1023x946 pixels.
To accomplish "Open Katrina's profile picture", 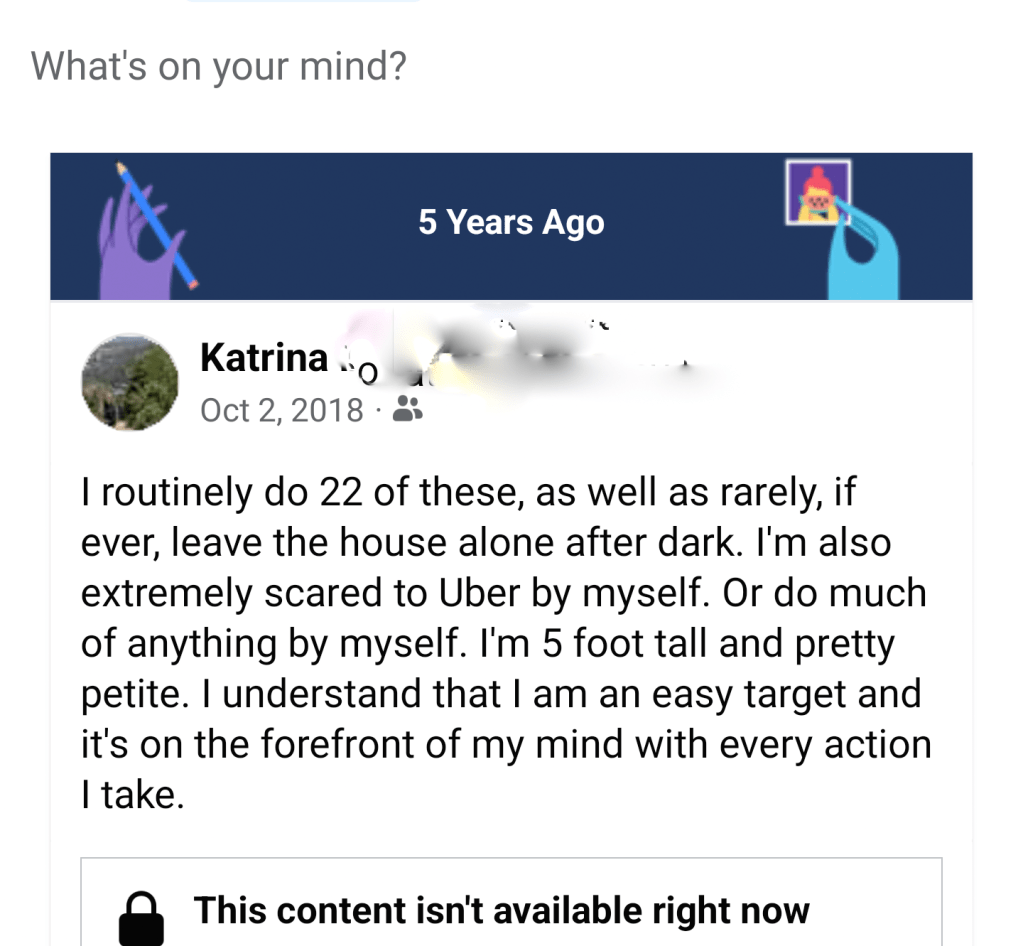I will [x=129, y=383].
